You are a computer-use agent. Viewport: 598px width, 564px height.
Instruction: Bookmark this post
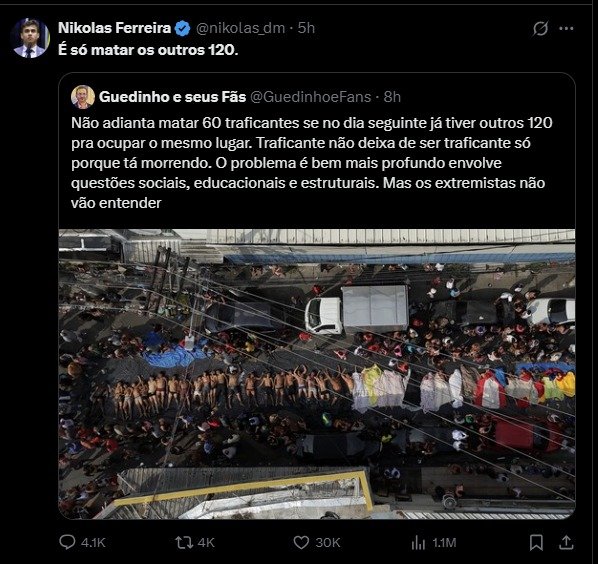(536, 542)
